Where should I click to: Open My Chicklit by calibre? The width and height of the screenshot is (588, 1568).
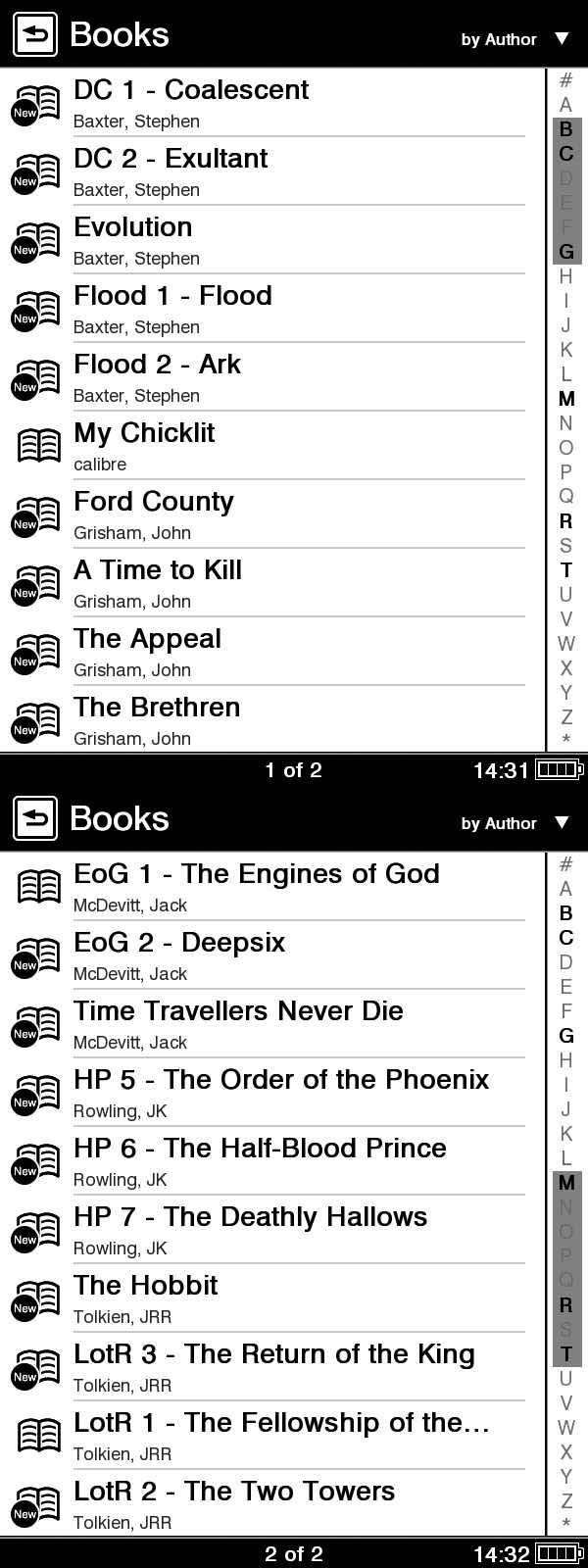pyautogui.click(x=144, y=433)
